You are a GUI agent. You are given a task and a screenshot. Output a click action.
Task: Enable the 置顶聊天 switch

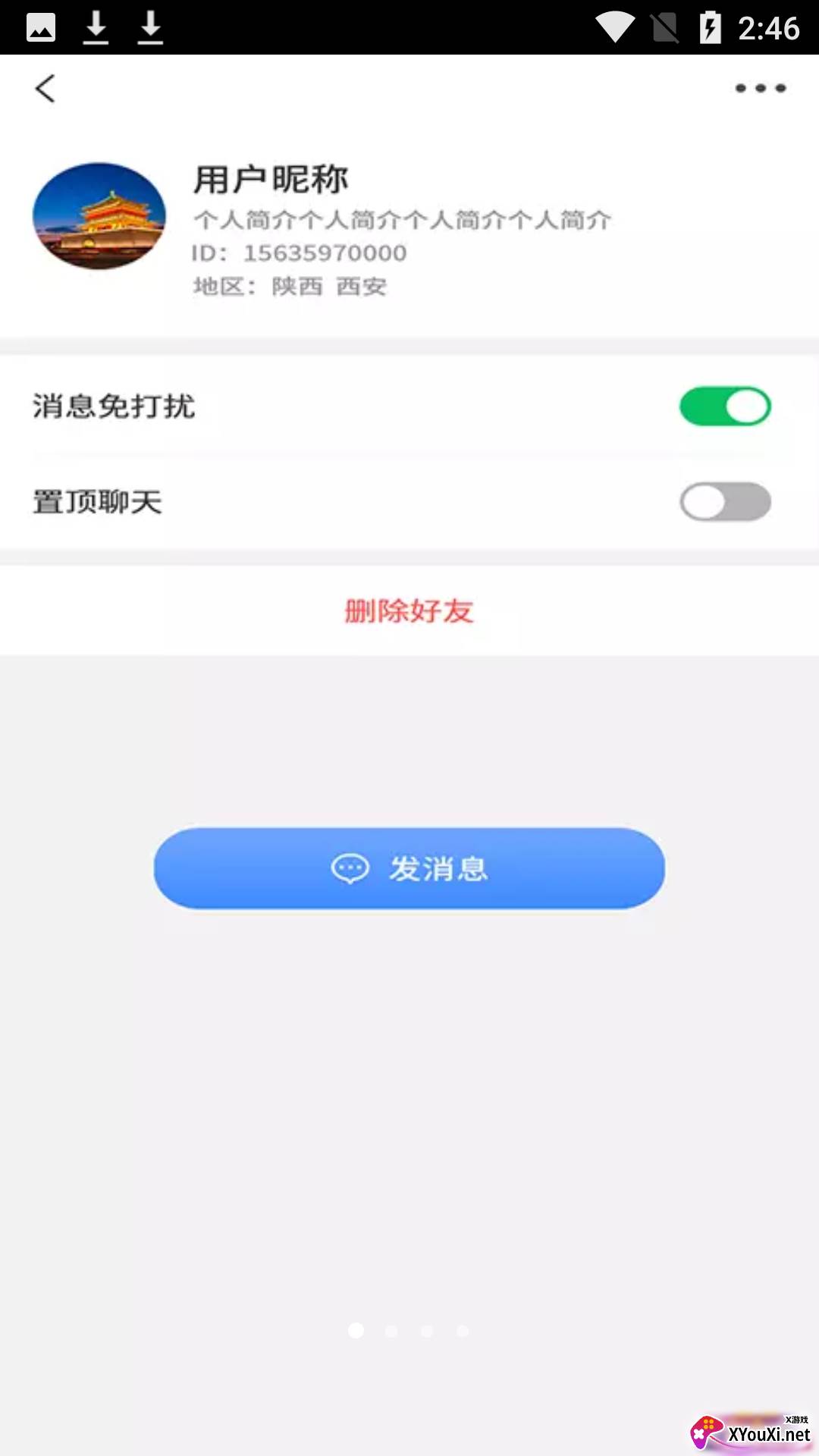coord(724,502)
